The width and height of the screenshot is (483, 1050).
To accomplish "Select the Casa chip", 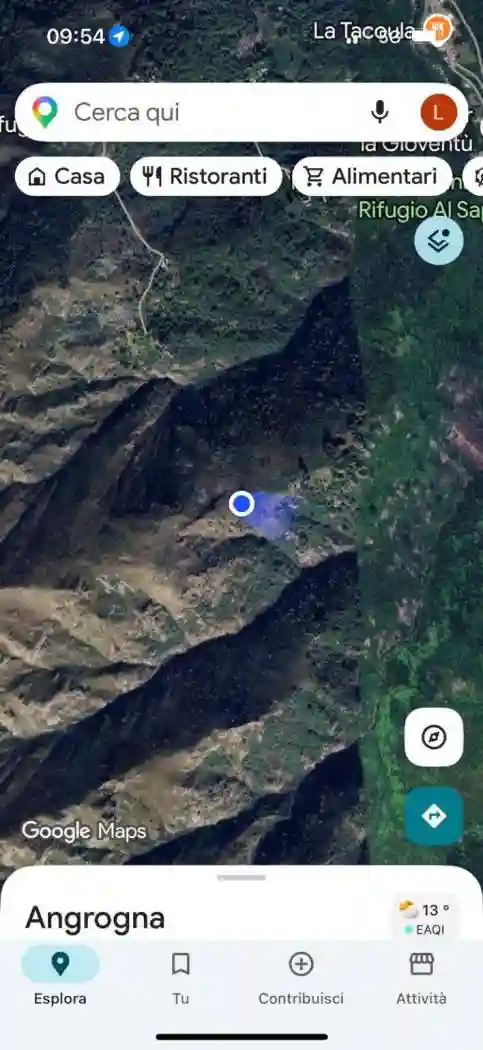I will click(x=67, y=177).
